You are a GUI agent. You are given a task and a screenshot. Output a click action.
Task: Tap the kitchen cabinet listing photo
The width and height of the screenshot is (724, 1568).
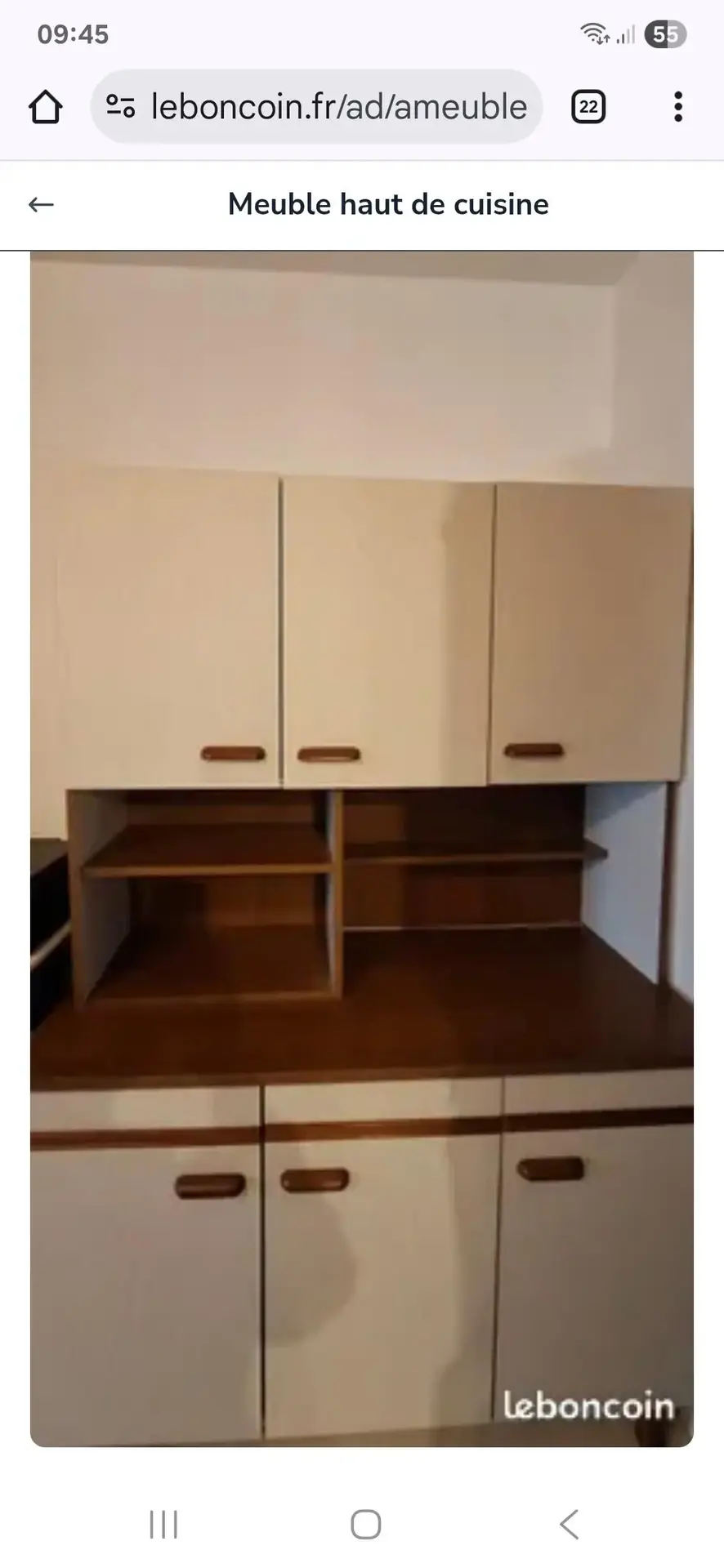click(361, 849)
